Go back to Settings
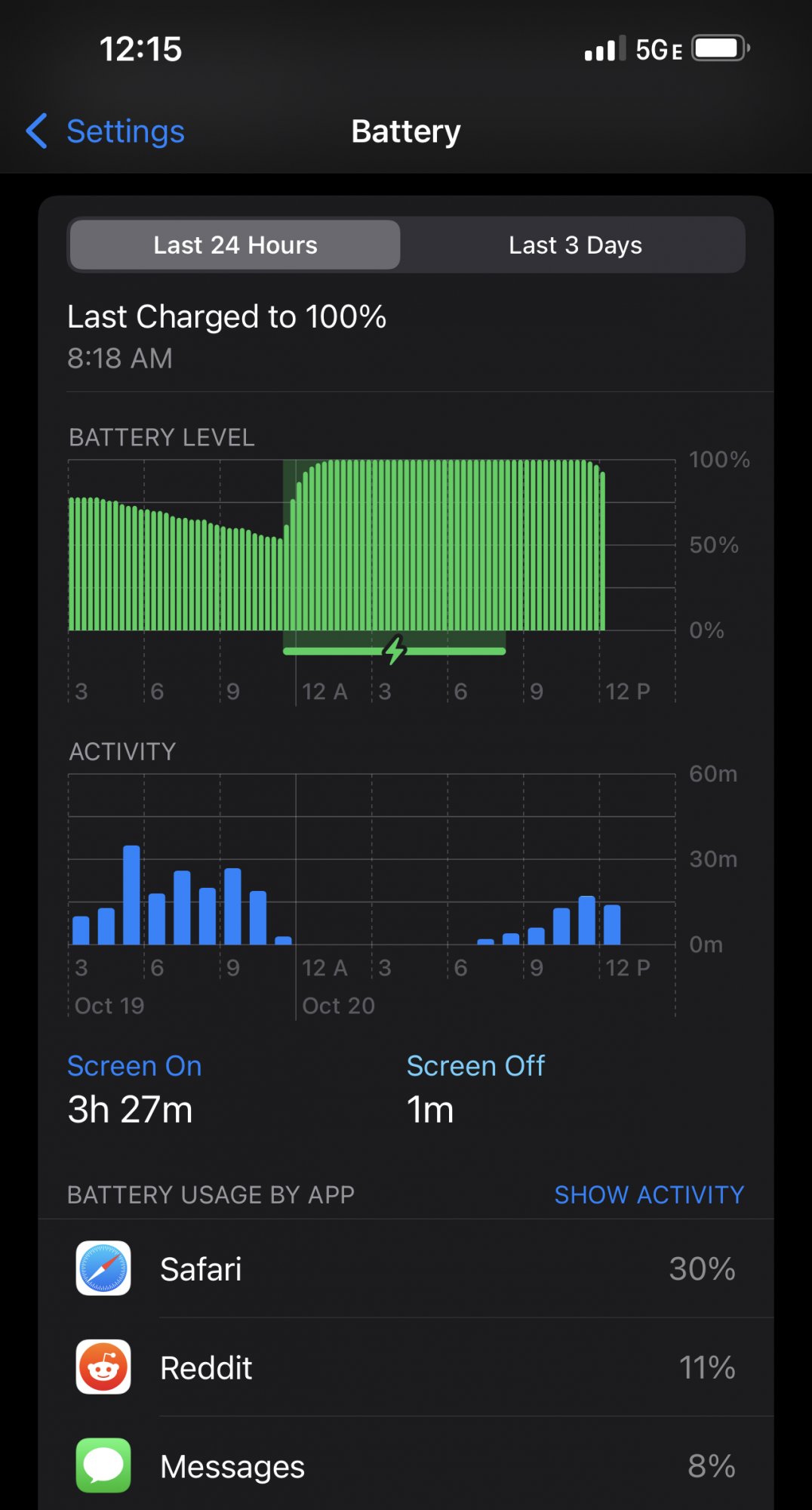 point(106,131)
